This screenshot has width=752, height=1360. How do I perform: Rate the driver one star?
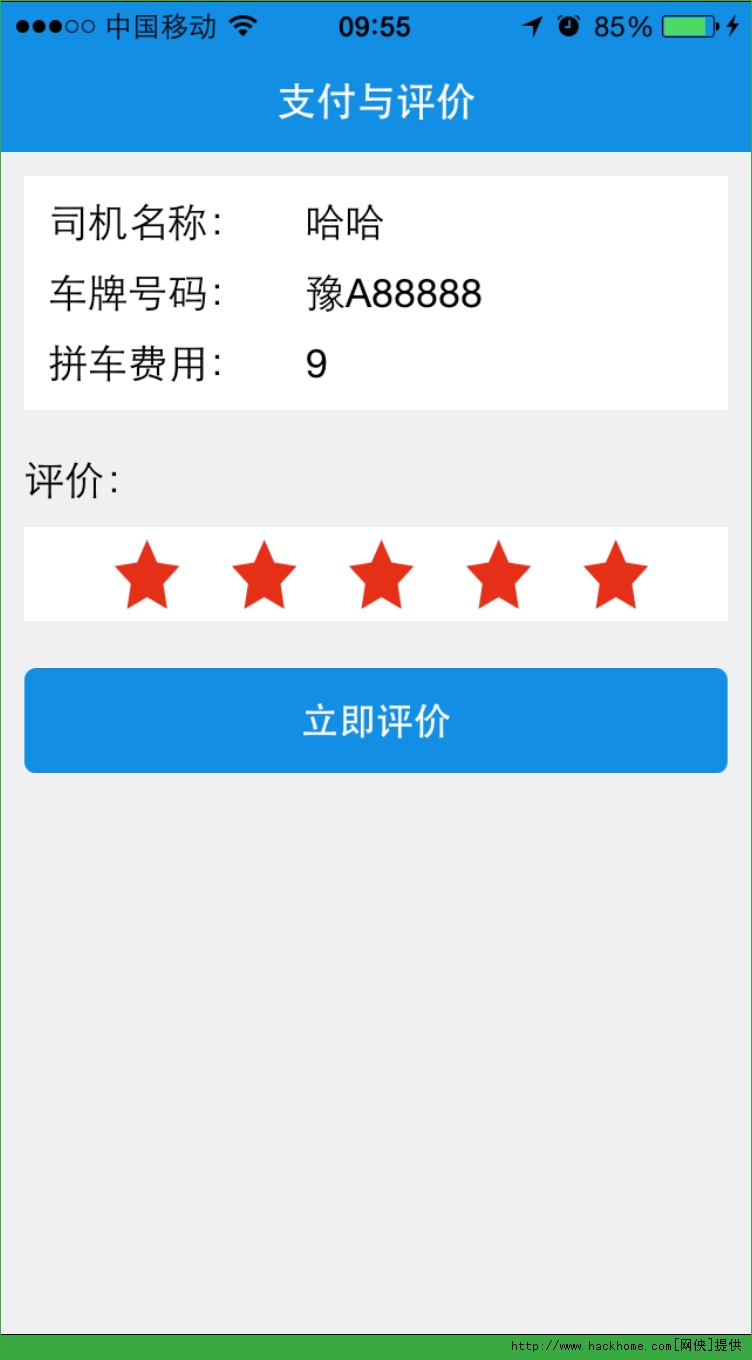(147, 575)
